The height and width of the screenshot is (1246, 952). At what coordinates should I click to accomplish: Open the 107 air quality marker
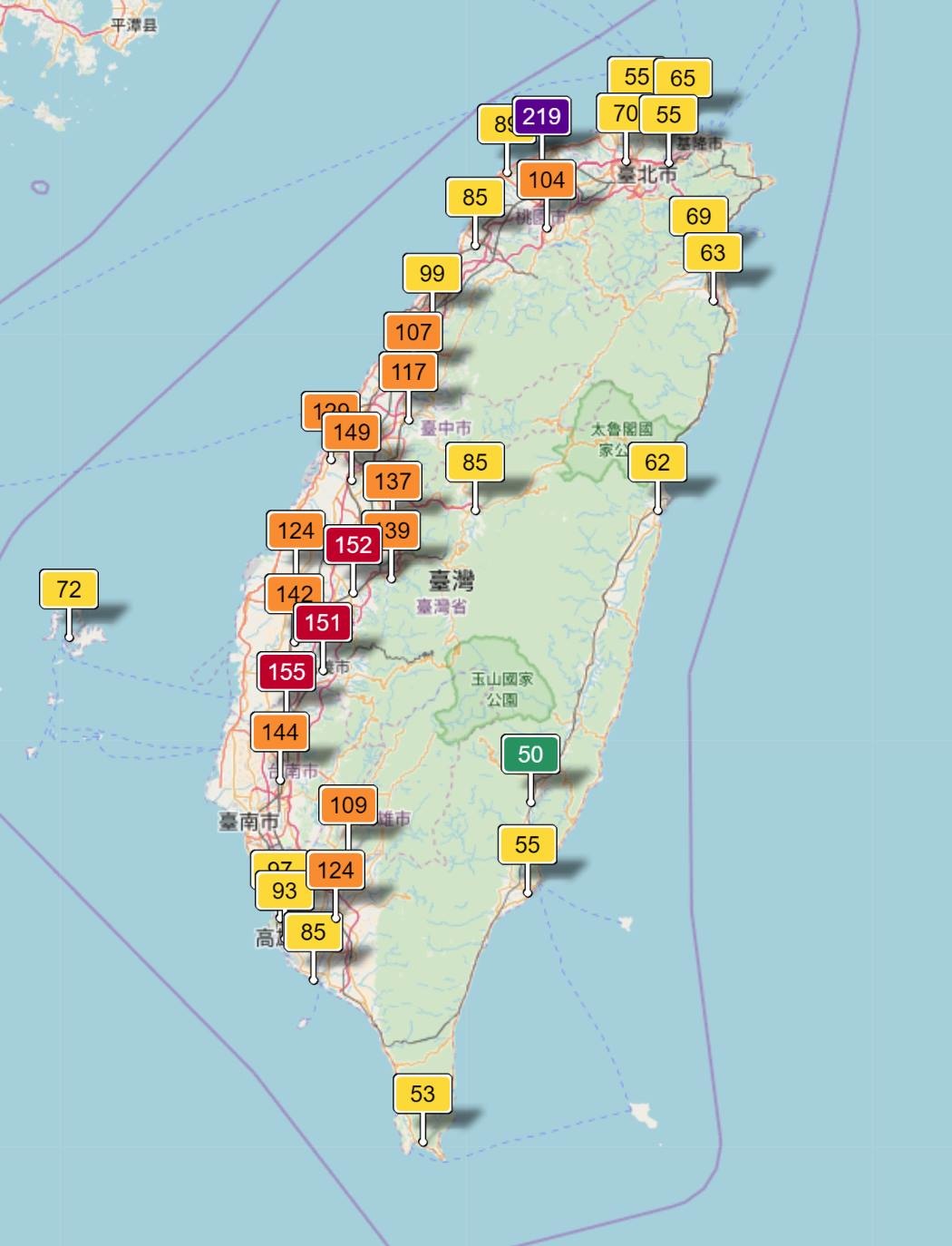[413, 332]
